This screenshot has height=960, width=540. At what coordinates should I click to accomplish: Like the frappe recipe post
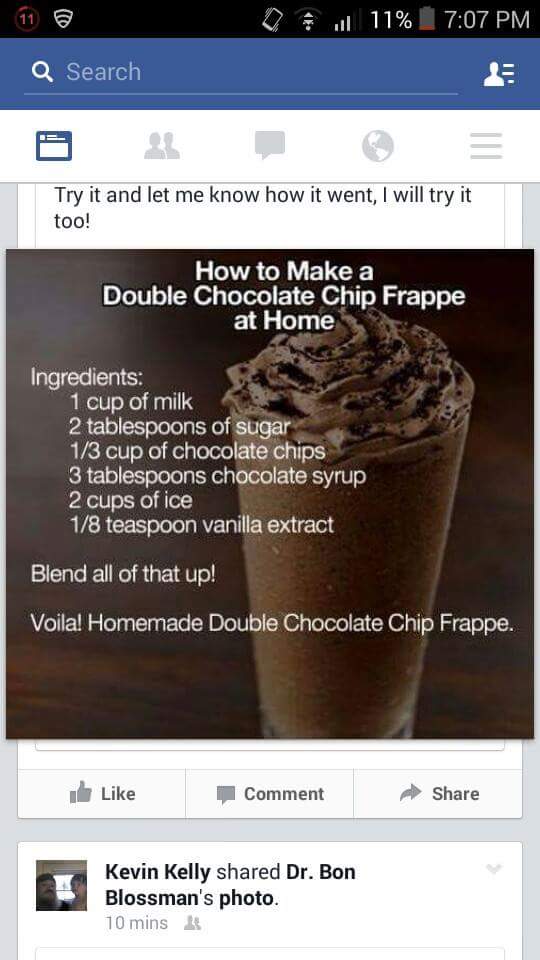point(102,793)
